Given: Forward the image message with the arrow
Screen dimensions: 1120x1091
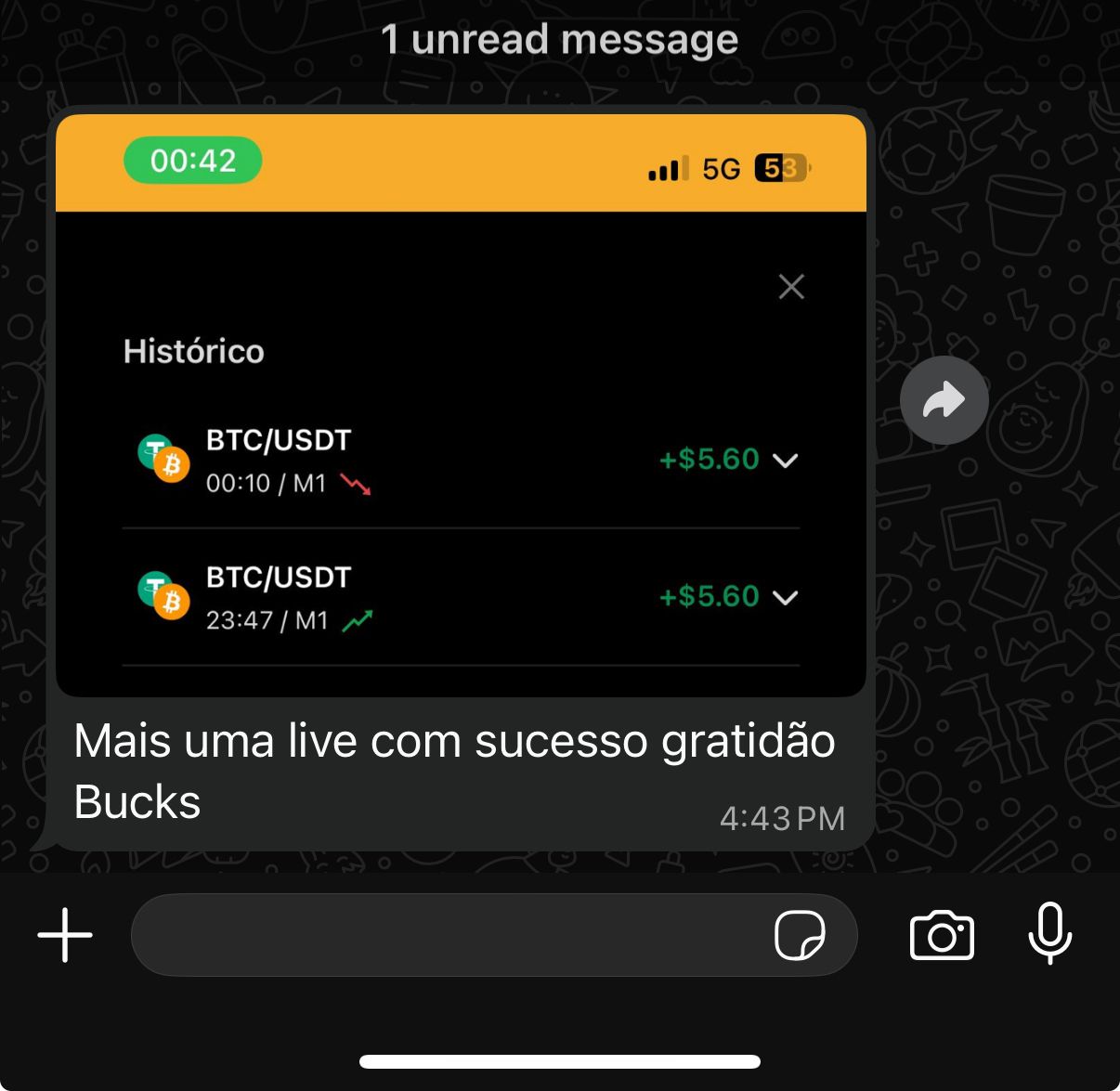Looking at the screenshot, I should (944, 400).
